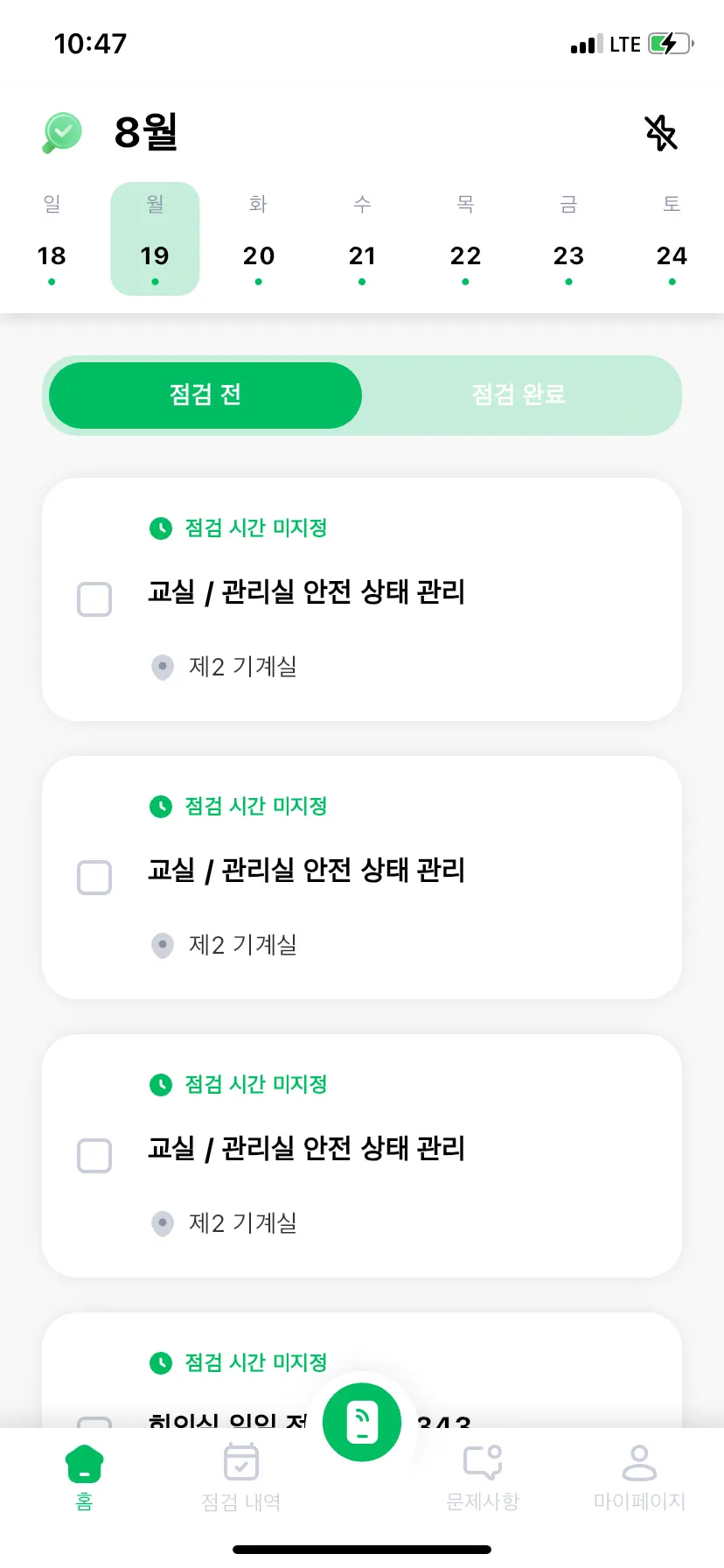Pick Wednesday the 21st

tap(362, 240)
